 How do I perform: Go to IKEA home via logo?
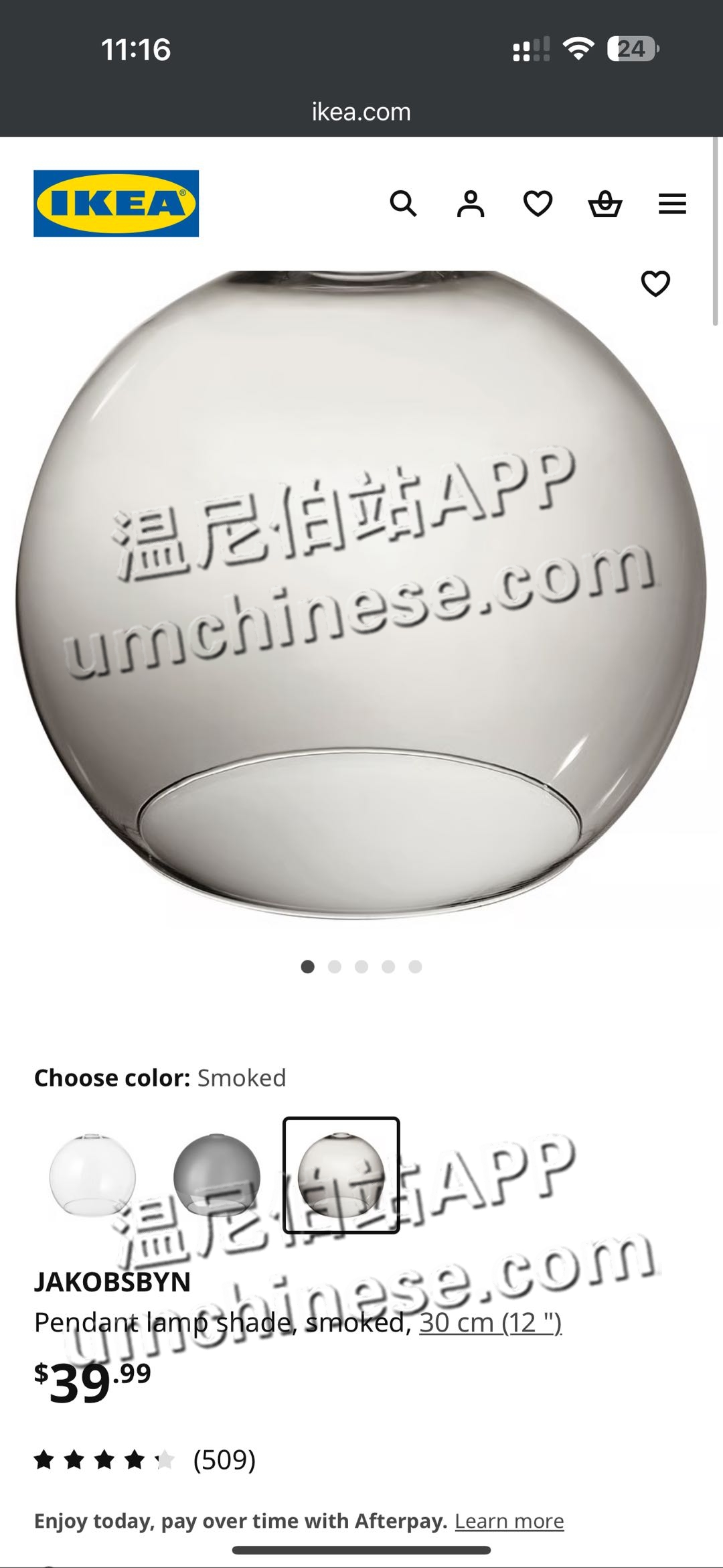tap(116, 204)
